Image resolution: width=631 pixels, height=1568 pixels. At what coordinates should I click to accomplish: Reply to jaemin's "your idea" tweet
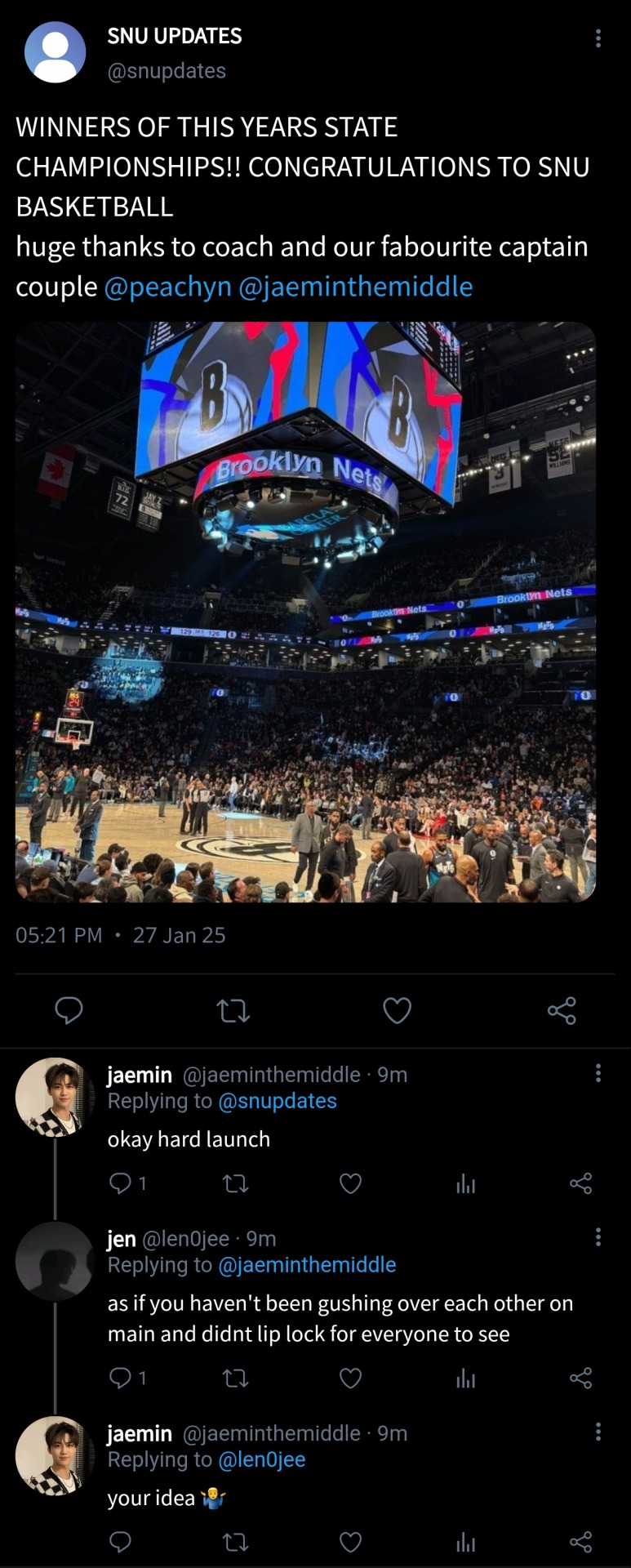tap(120, 1542)
